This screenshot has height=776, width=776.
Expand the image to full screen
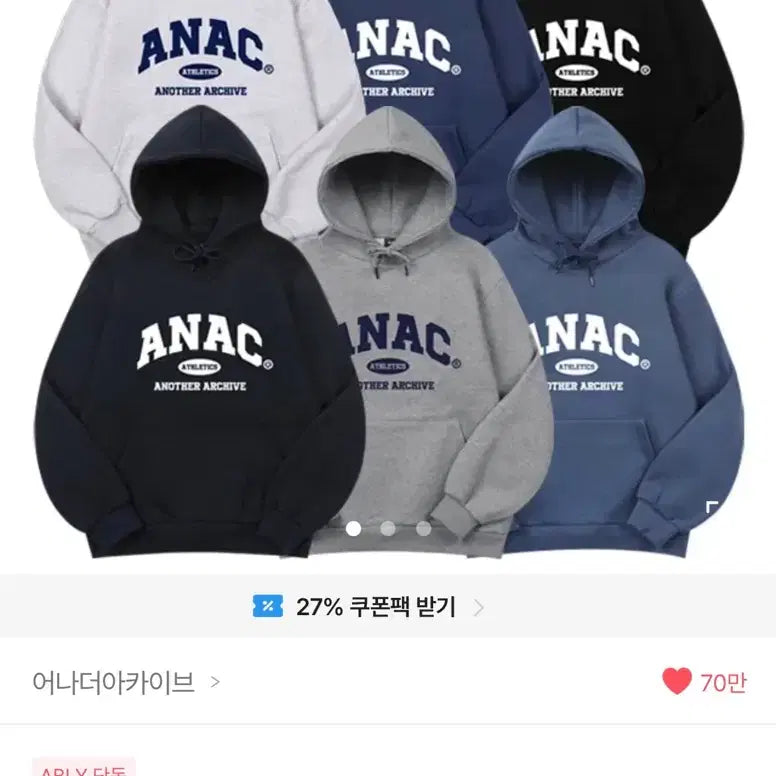coord(711,507)
